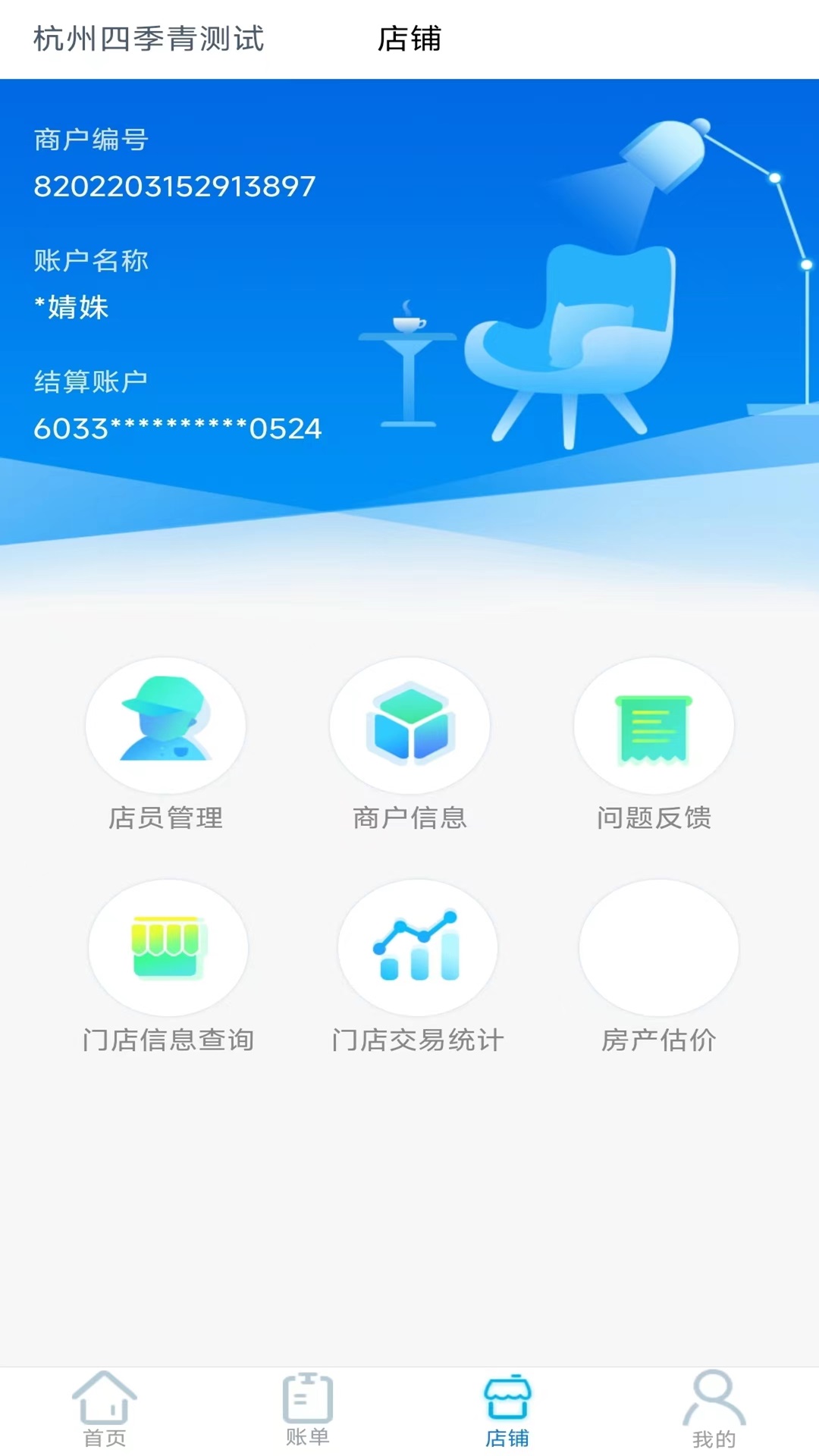Tap the 店铺 page title

pos(409,39)
